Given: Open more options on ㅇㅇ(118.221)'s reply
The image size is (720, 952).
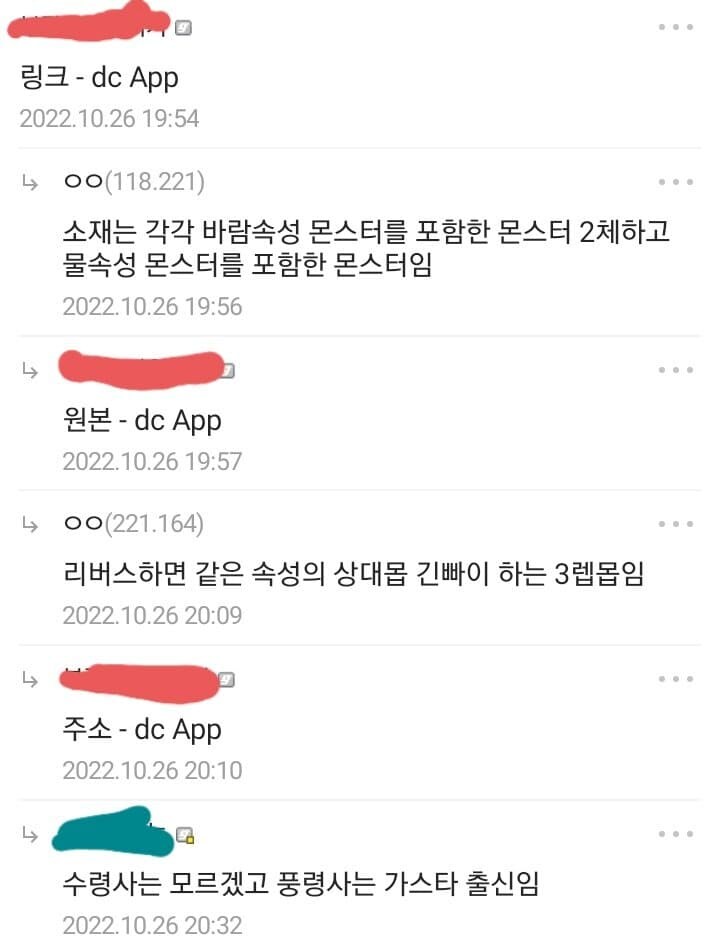Looking at the screenshot, I should pyautogui.click(x=675, y=182).
